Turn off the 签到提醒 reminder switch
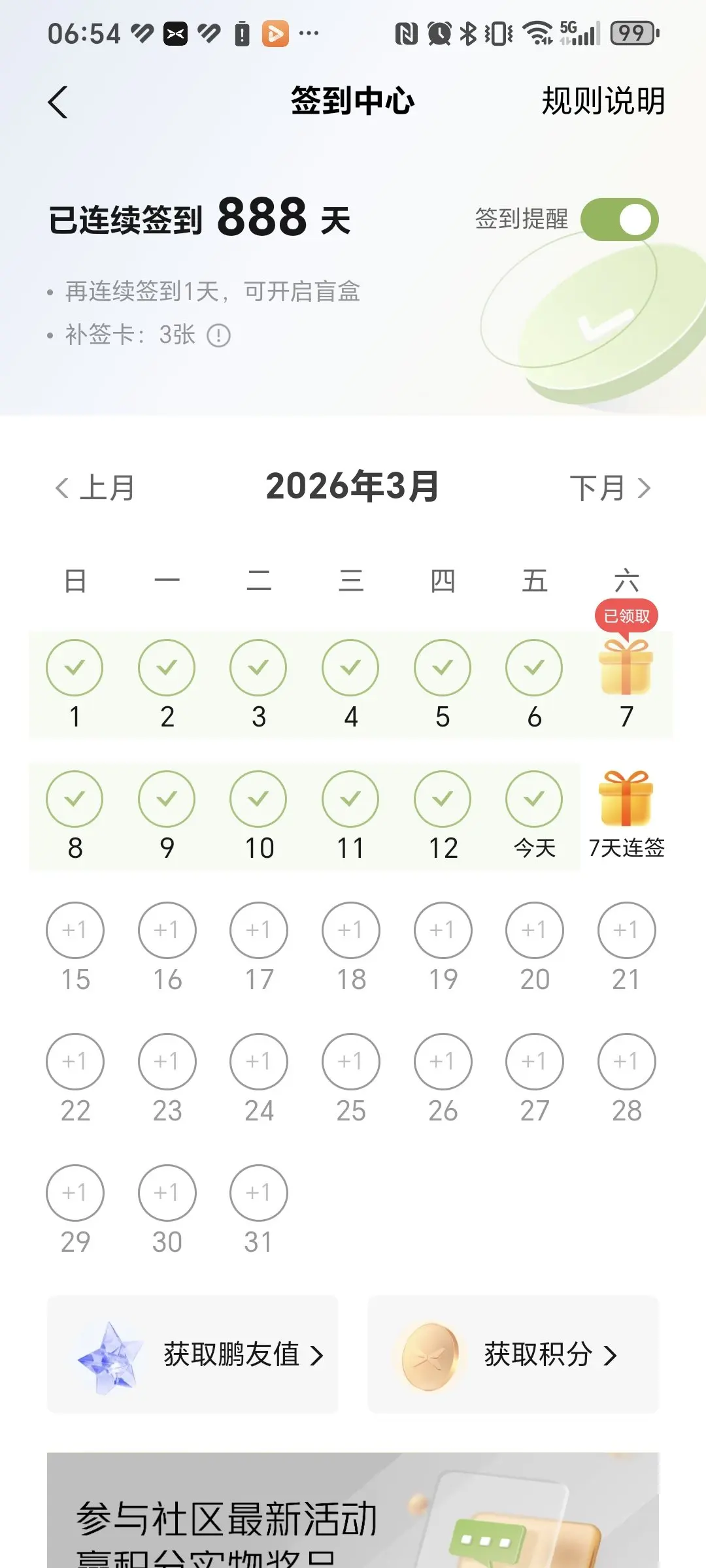 pyautogui.click(x=619, y=220)
